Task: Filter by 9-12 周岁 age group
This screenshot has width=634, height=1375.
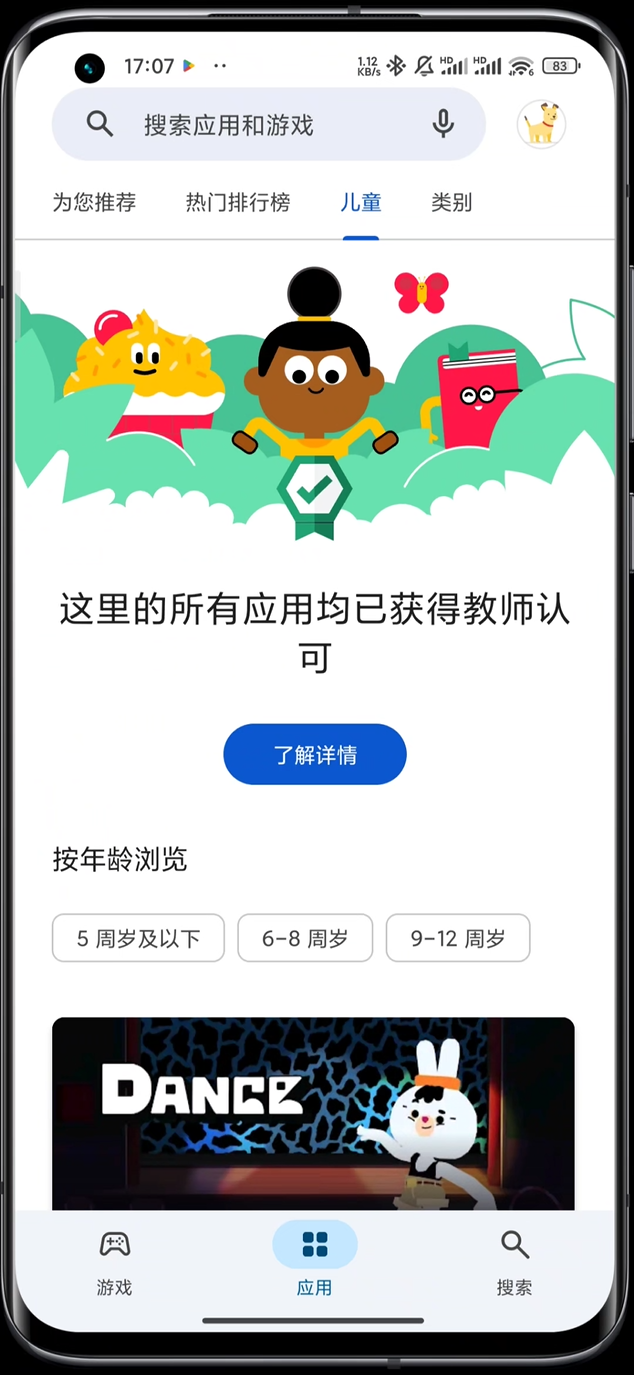Action: [458, 938]
